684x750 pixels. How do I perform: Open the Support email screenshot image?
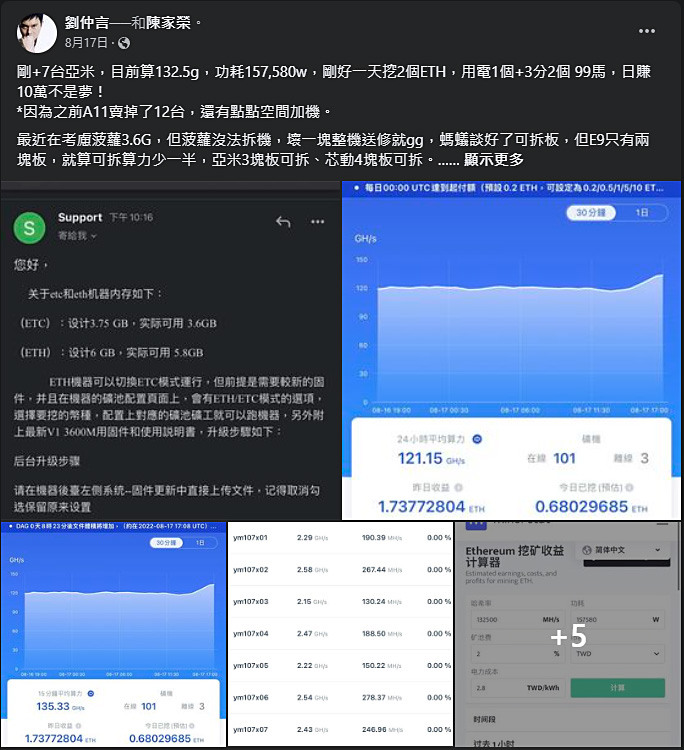[x=170, y=350]
